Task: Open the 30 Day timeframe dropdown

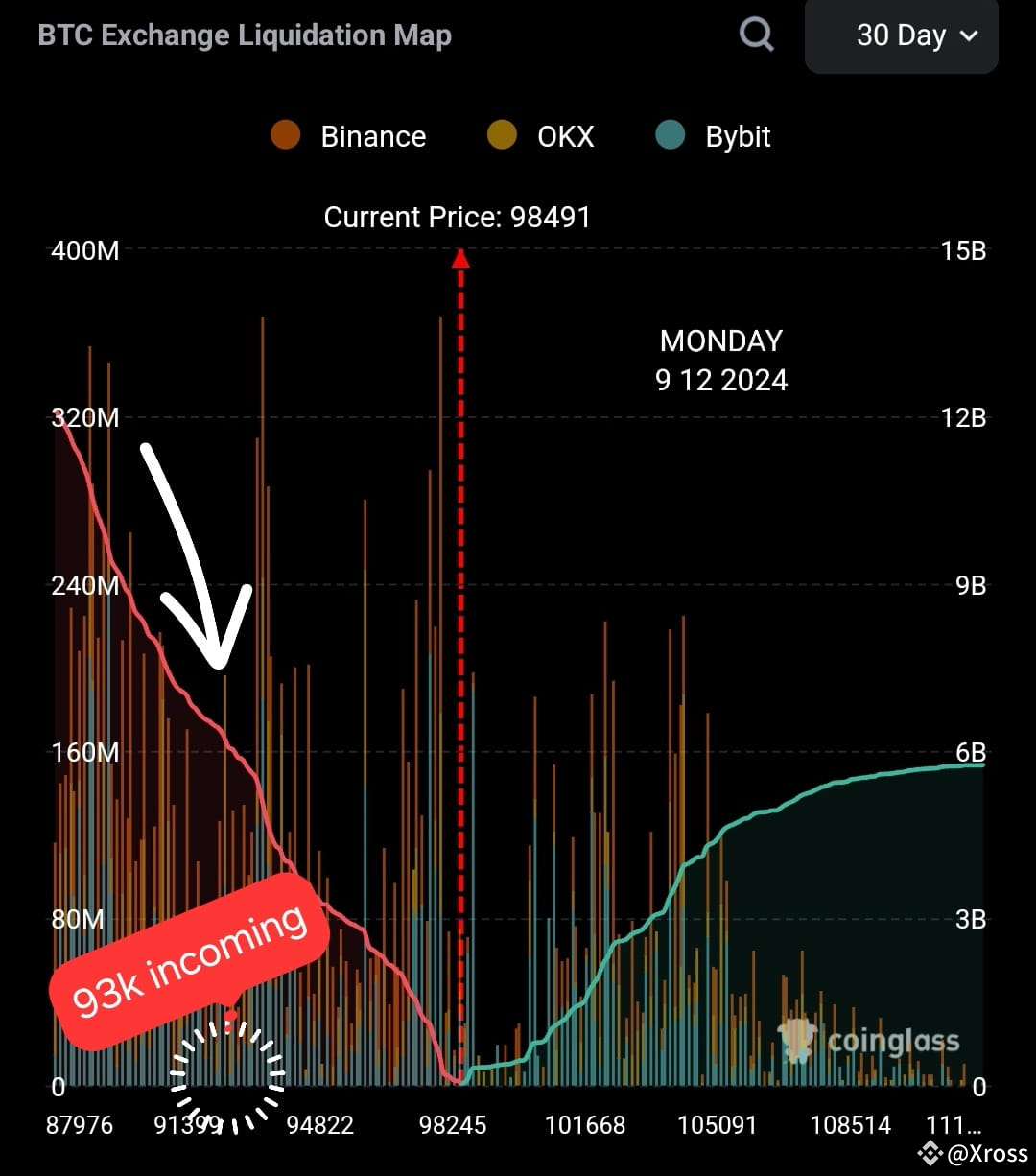Action: tap(901, 36)
